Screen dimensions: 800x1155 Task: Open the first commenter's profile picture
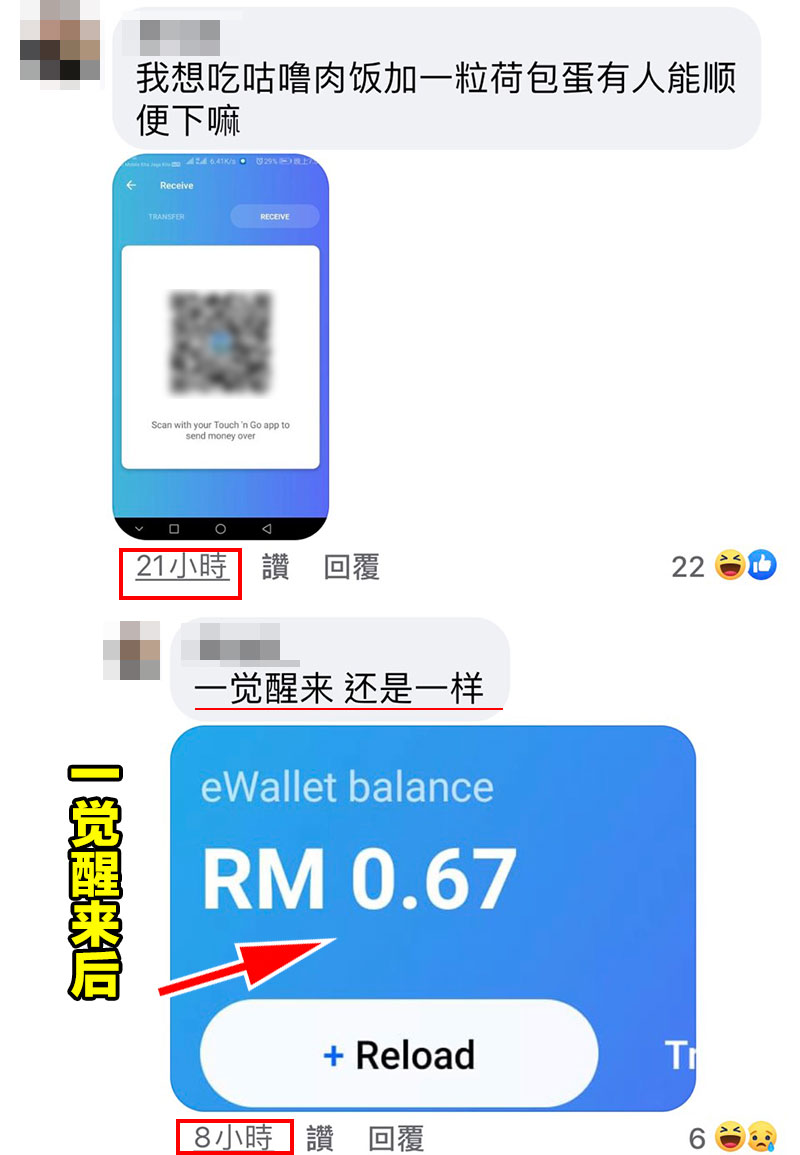(x=60, y=42)
